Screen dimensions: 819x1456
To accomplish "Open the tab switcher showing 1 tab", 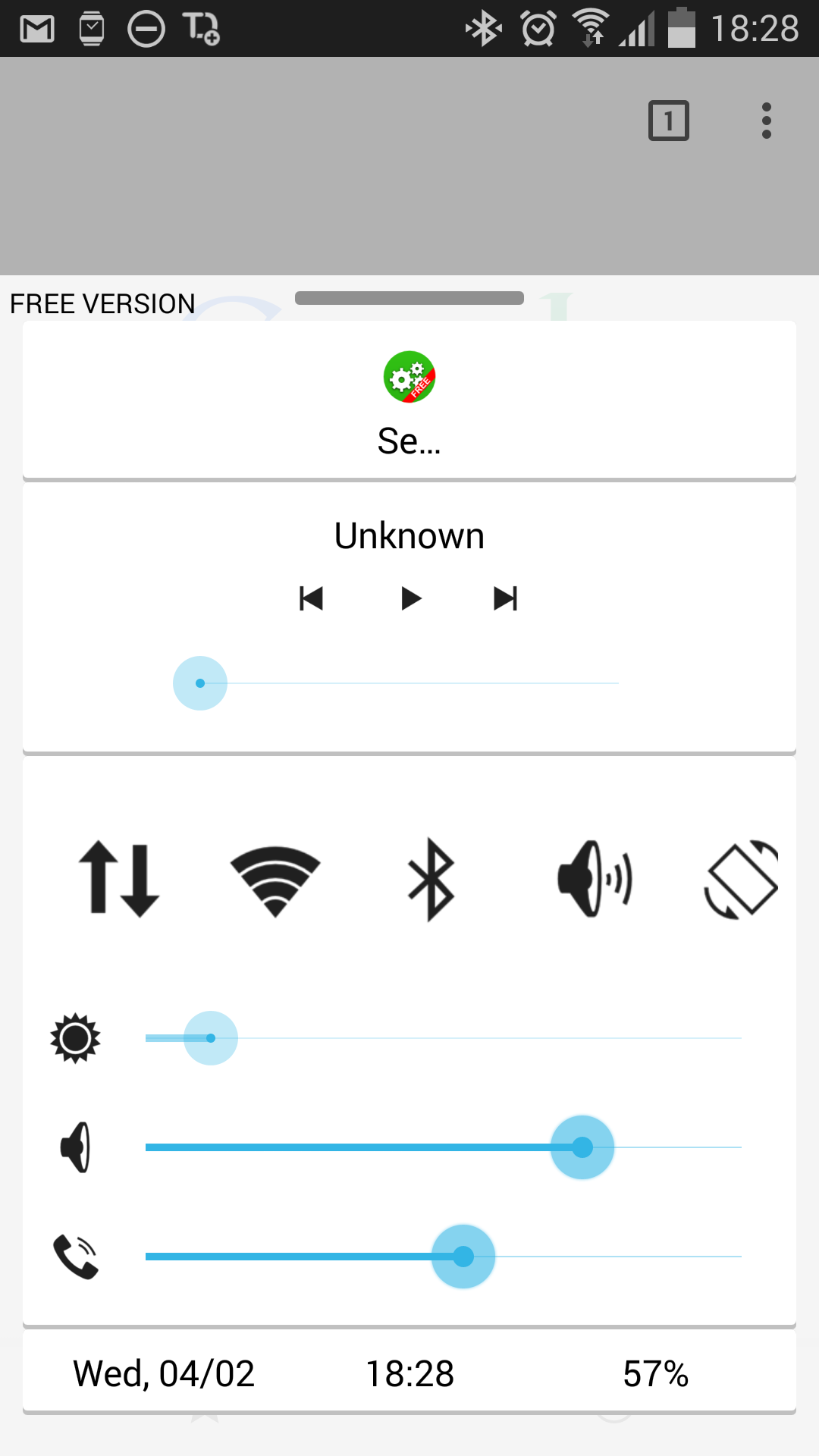I will pyautogui.click(x=668, y=121).
